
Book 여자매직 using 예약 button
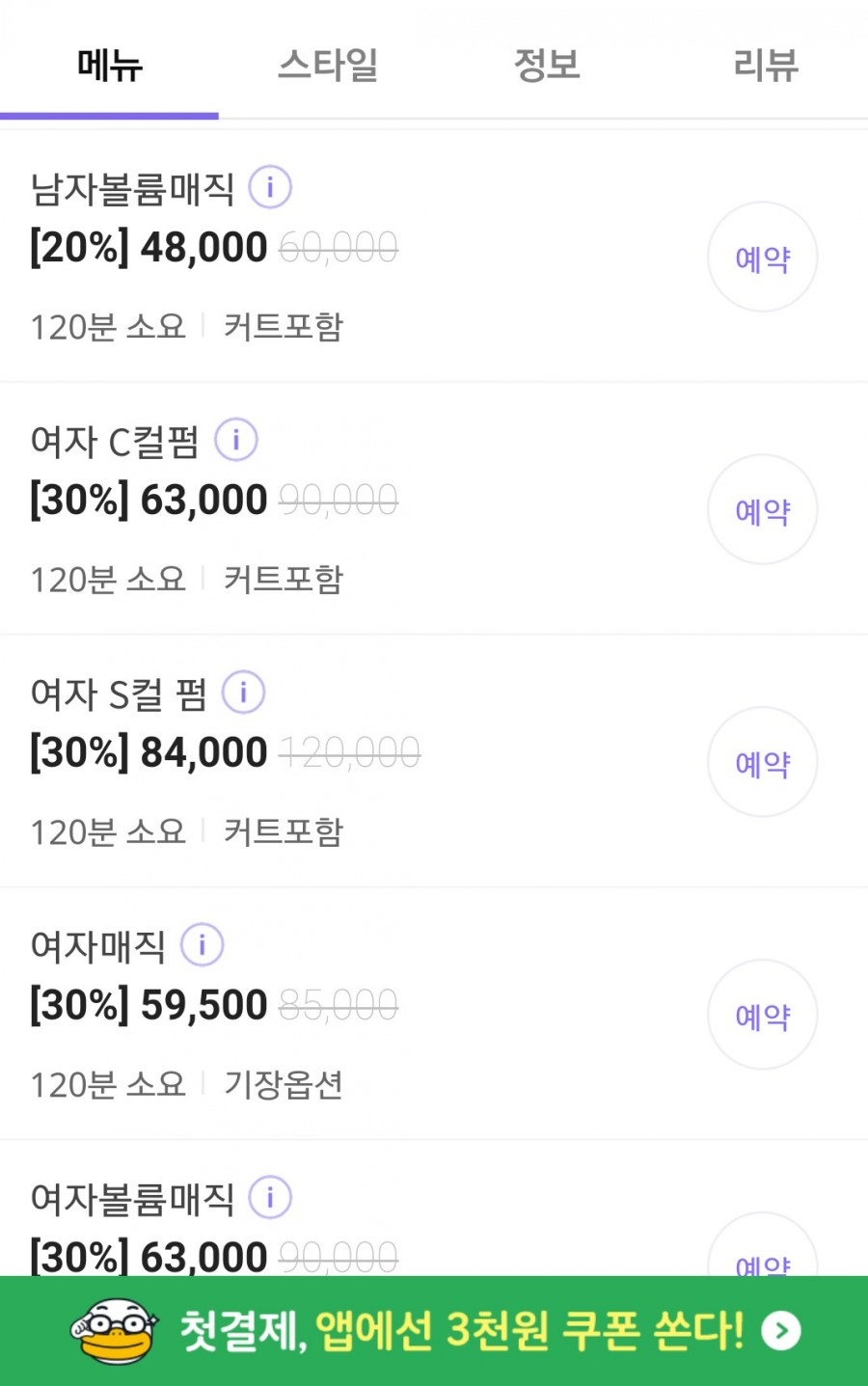click(x=762, y=1016)
